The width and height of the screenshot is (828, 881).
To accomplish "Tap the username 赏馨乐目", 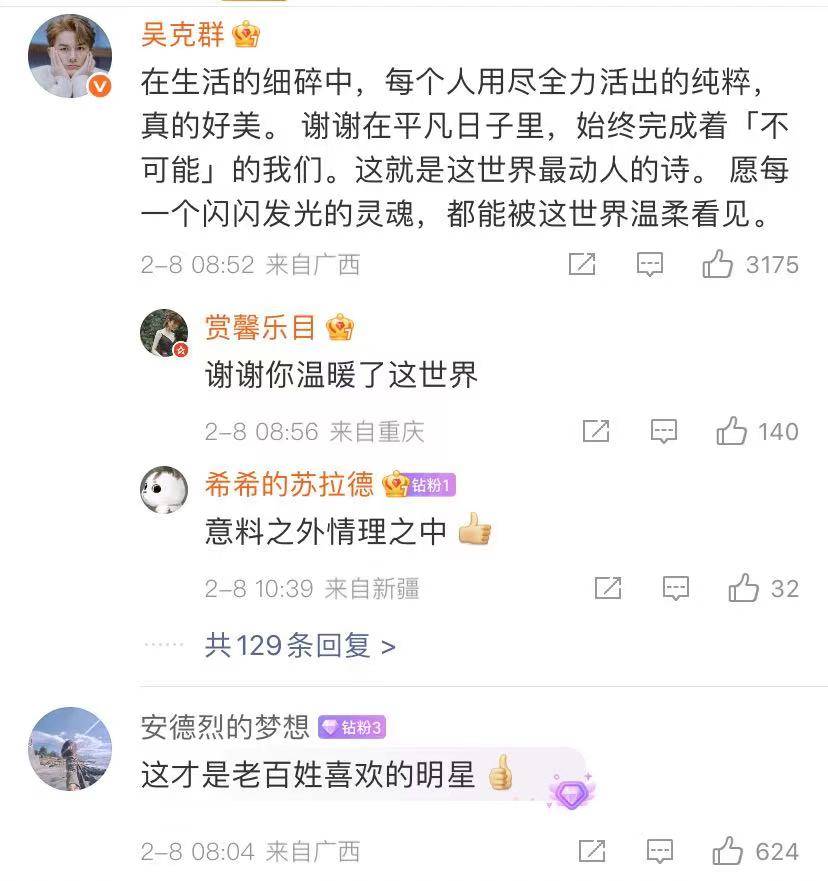I will [x=260, y=327].
